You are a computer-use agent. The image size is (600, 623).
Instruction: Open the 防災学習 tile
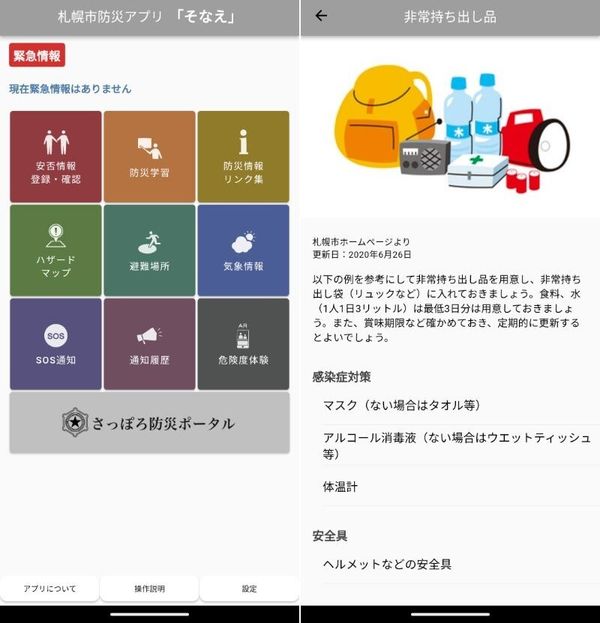[149, 157]
